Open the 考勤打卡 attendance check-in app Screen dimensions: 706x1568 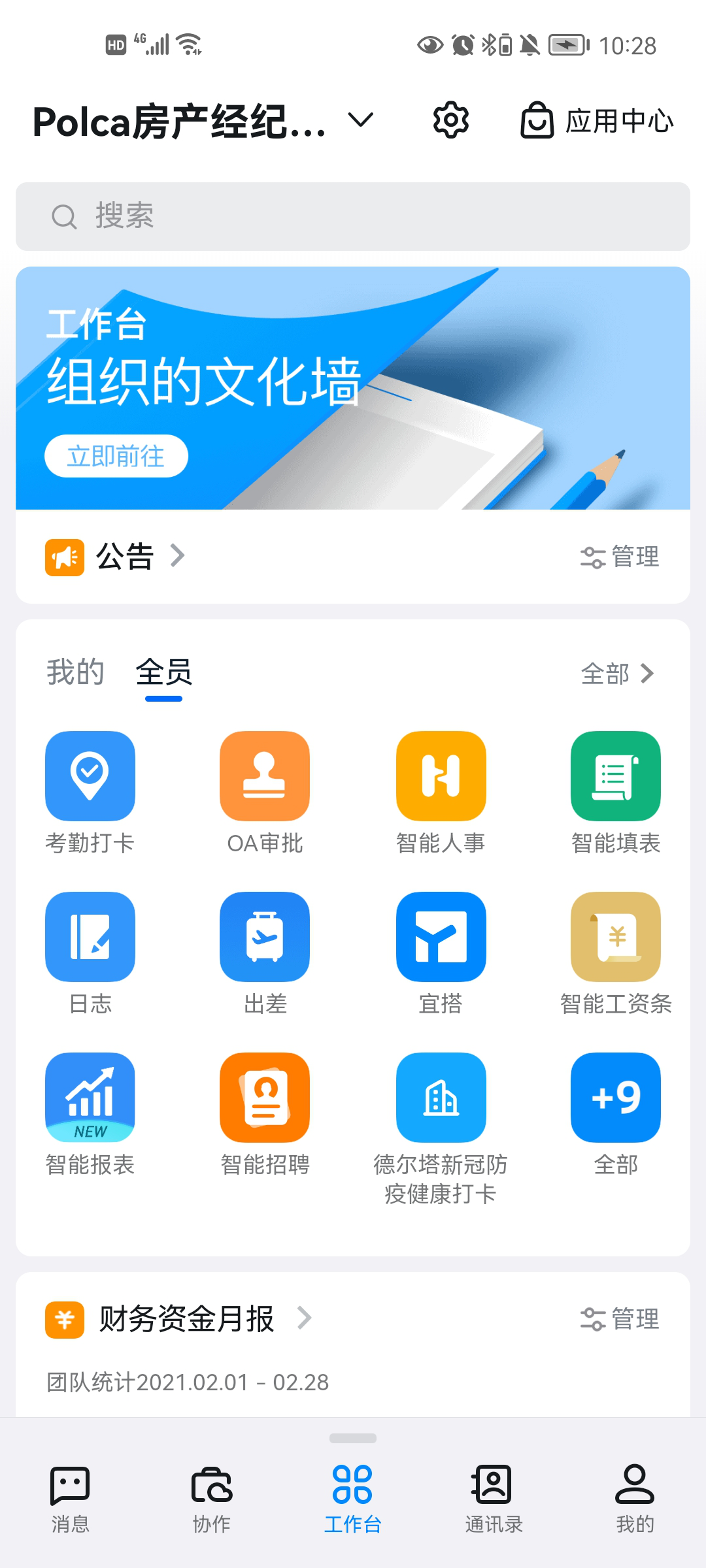[x=90, y=776]
